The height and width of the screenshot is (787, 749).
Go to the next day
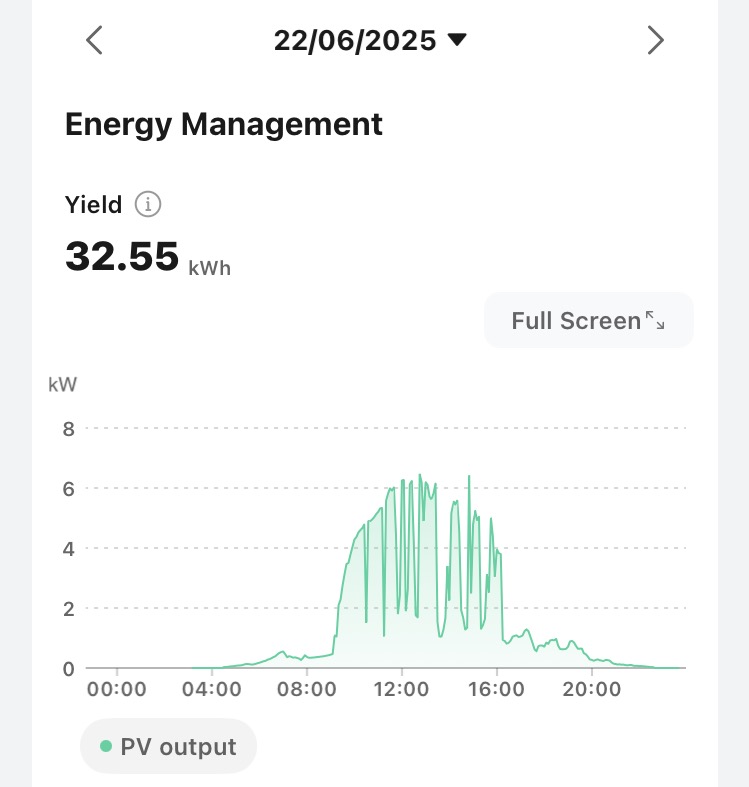(655, 40)
